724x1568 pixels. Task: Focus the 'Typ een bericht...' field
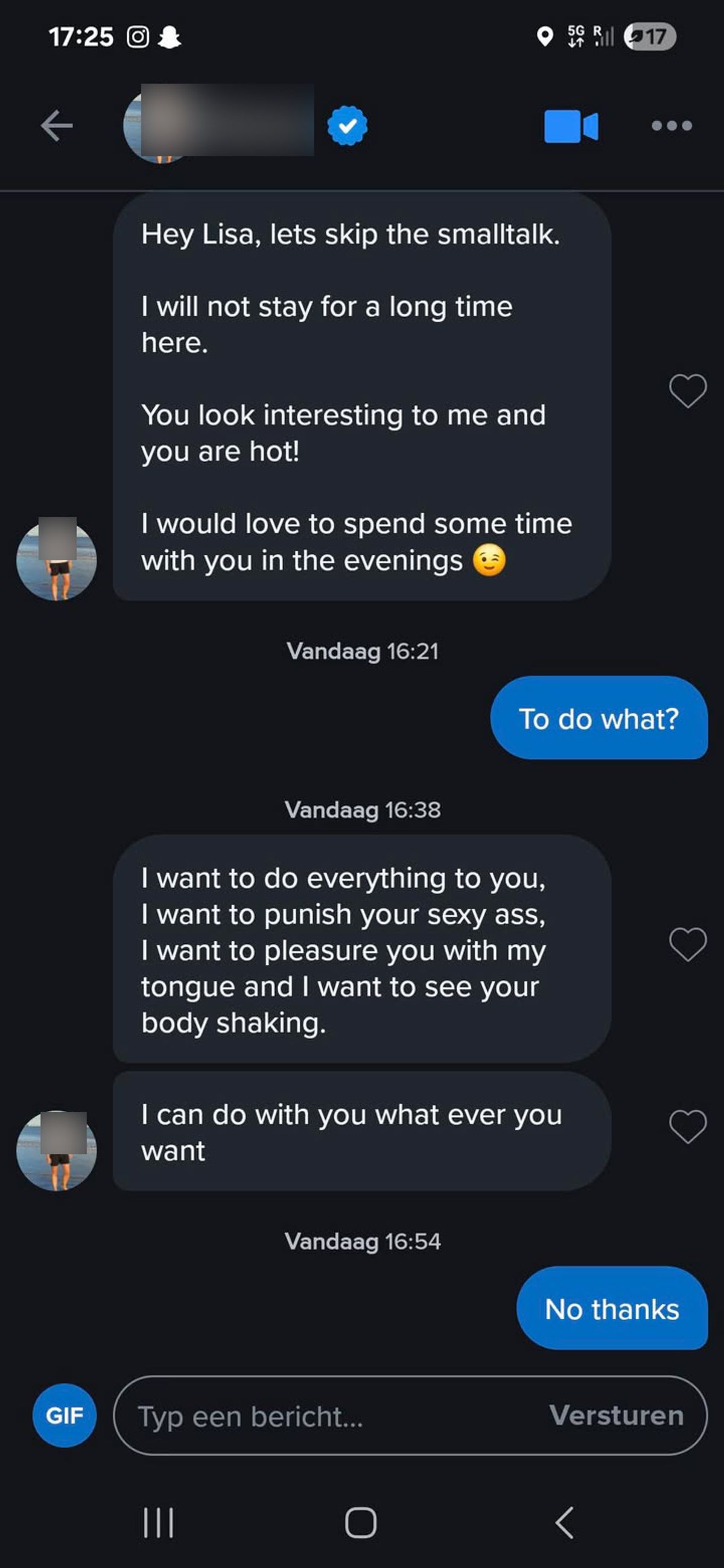click(x=329, y=1416)
